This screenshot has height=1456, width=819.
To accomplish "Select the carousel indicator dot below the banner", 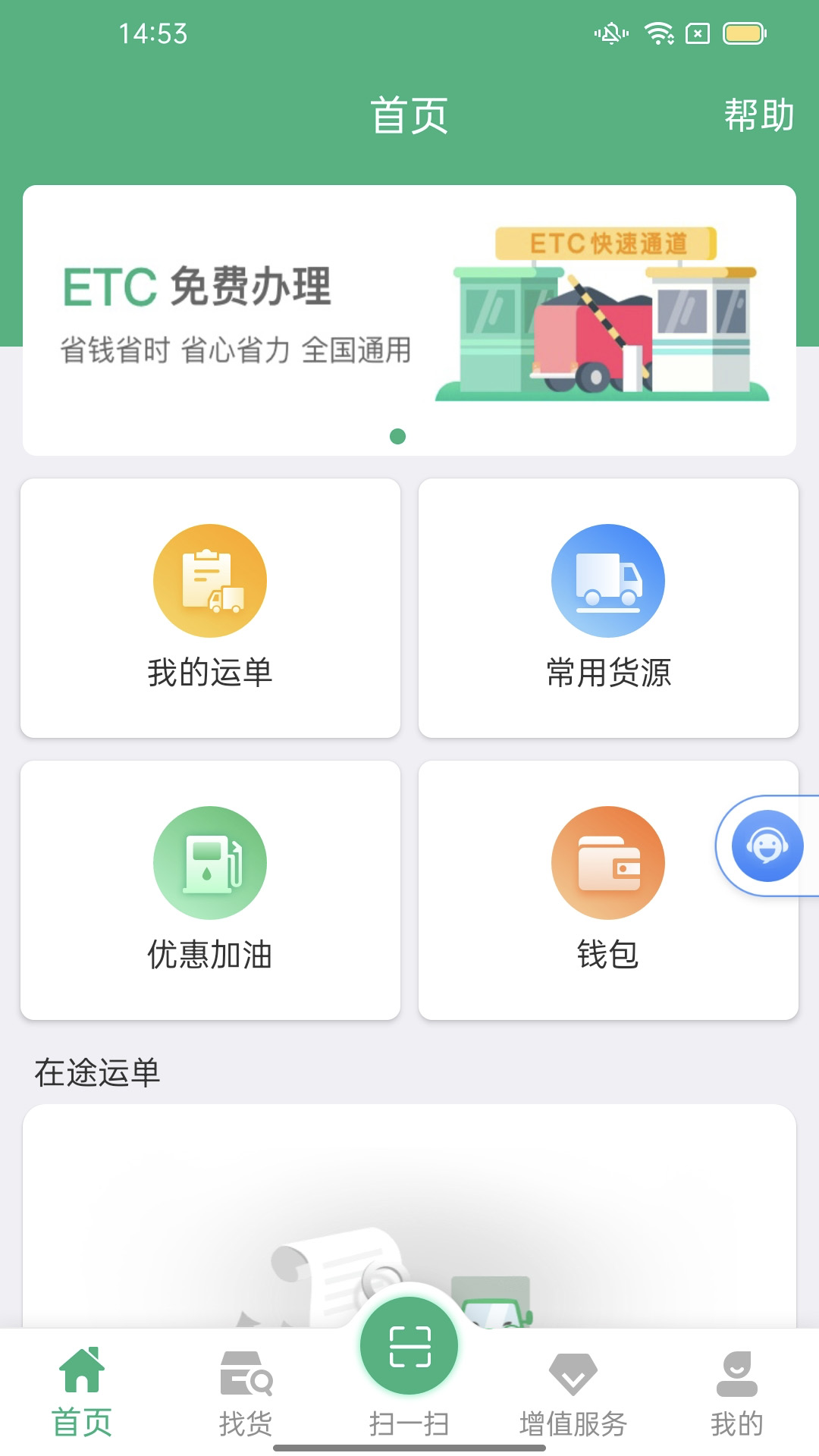I will click(397, 436).
